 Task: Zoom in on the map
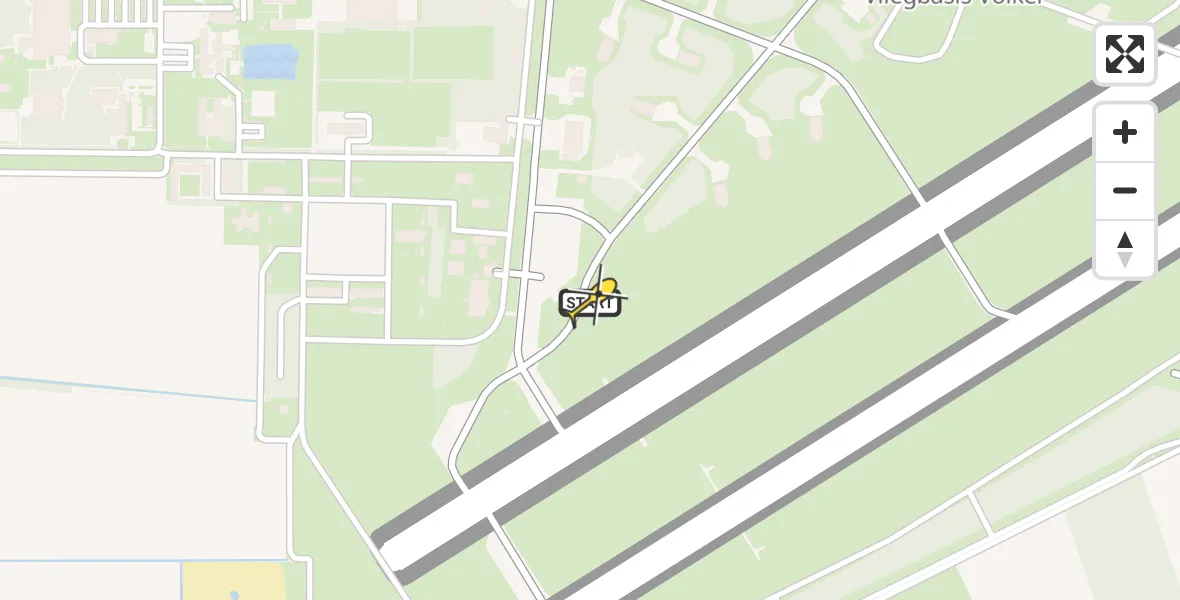(1125, 133)
